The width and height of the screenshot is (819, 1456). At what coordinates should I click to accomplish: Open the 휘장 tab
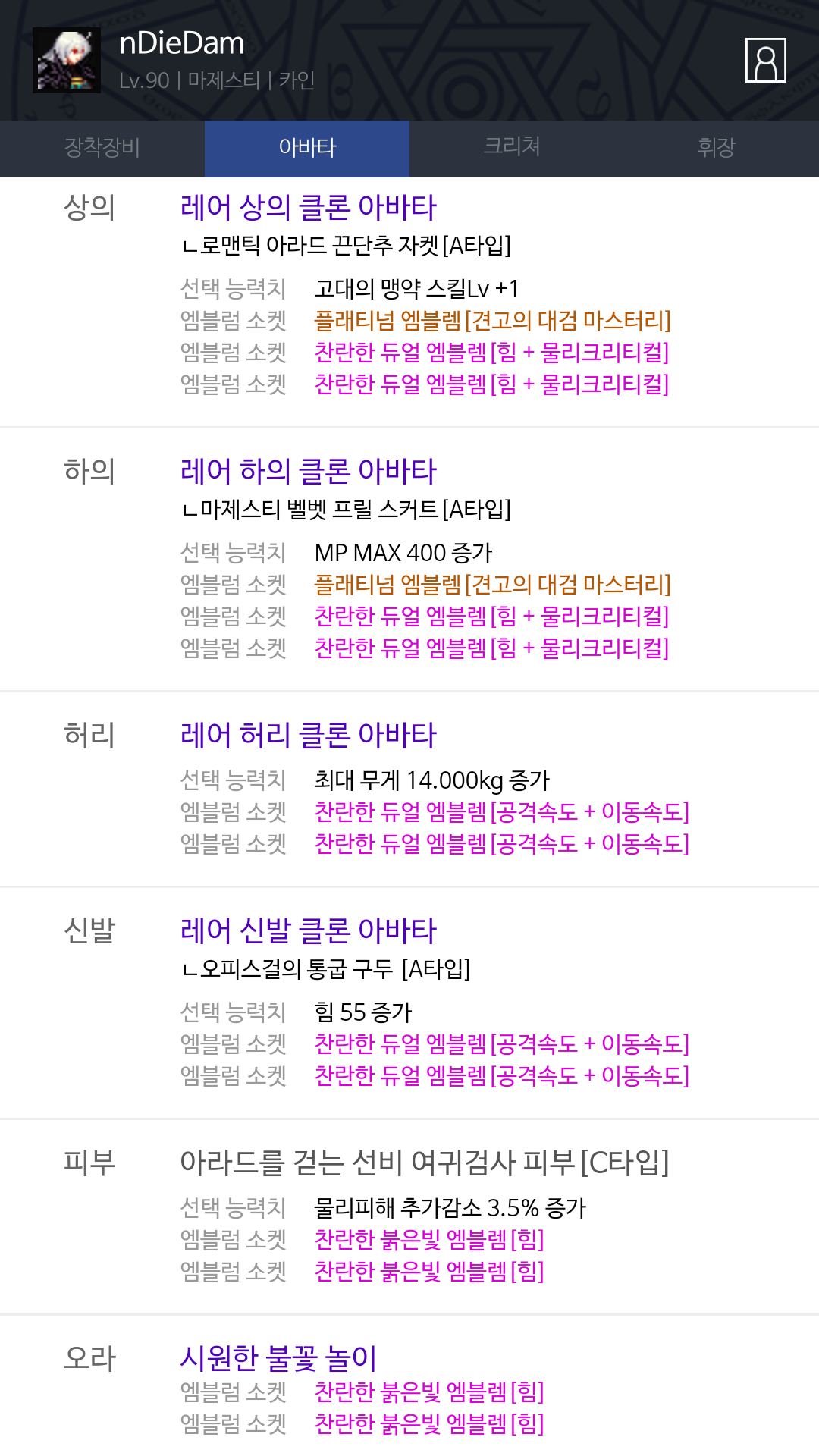[717, 148]
